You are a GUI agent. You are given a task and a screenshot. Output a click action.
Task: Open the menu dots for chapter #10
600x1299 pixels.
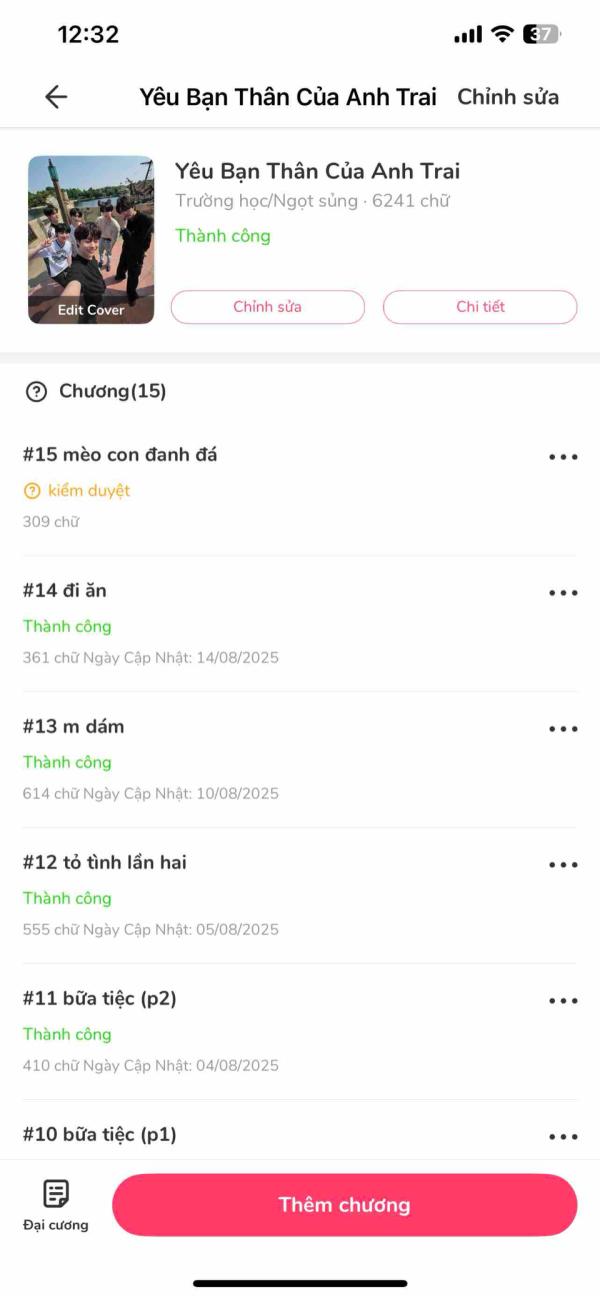tap(563, 1137)
